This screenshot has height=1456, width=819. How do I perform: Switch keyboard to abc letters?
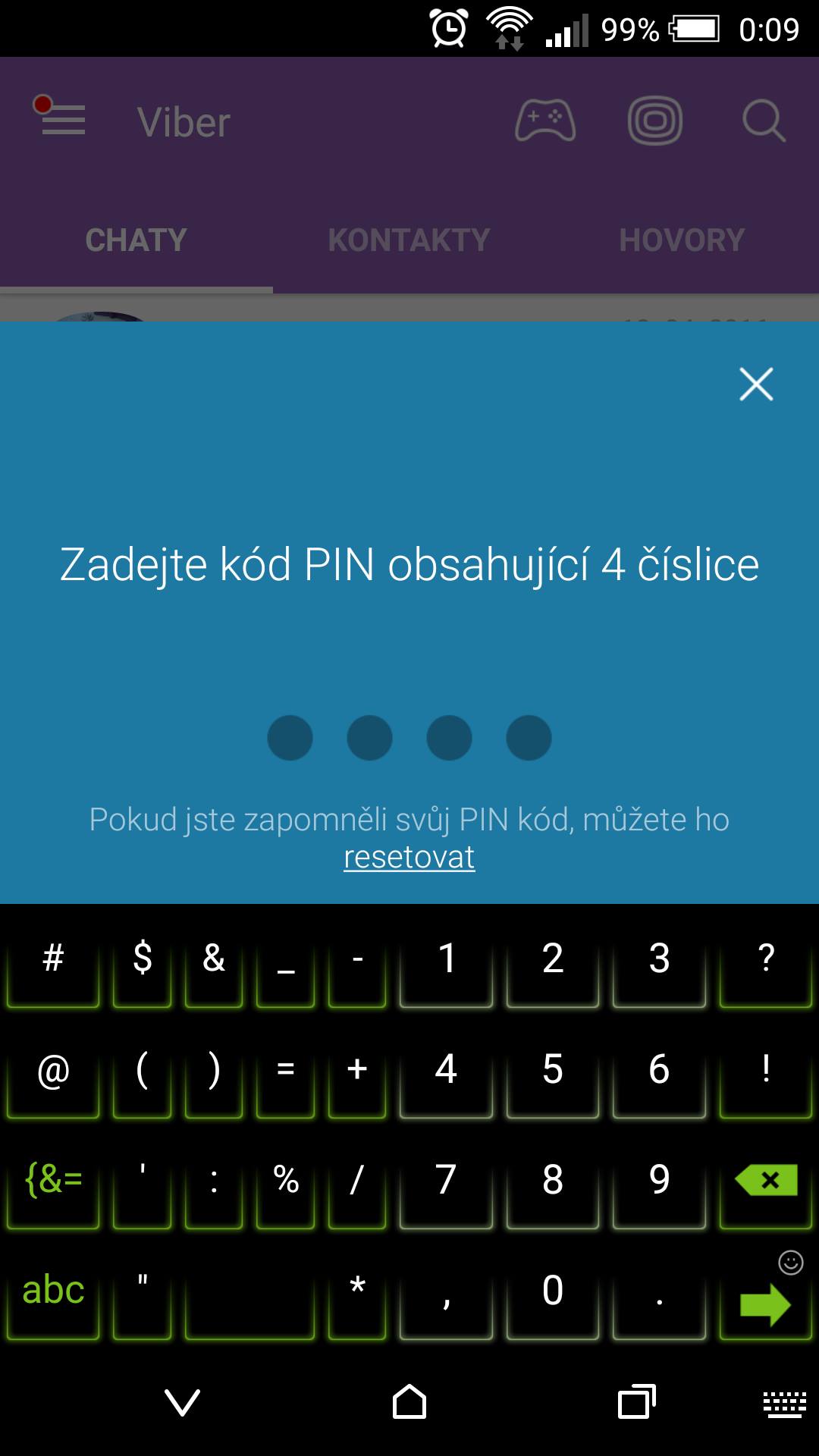click(53, 1291)
